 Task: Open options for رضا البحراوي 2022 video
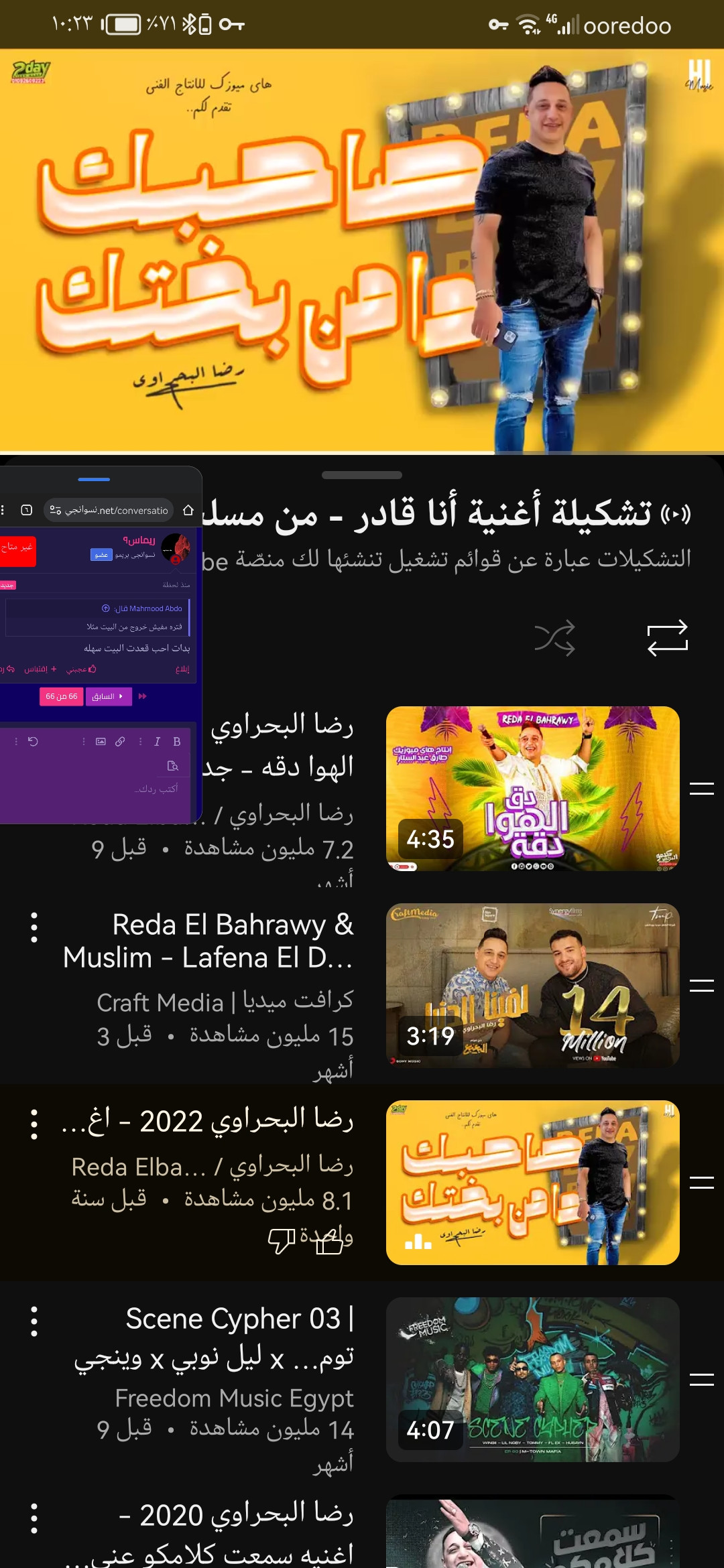click(x=34, y=1124)
